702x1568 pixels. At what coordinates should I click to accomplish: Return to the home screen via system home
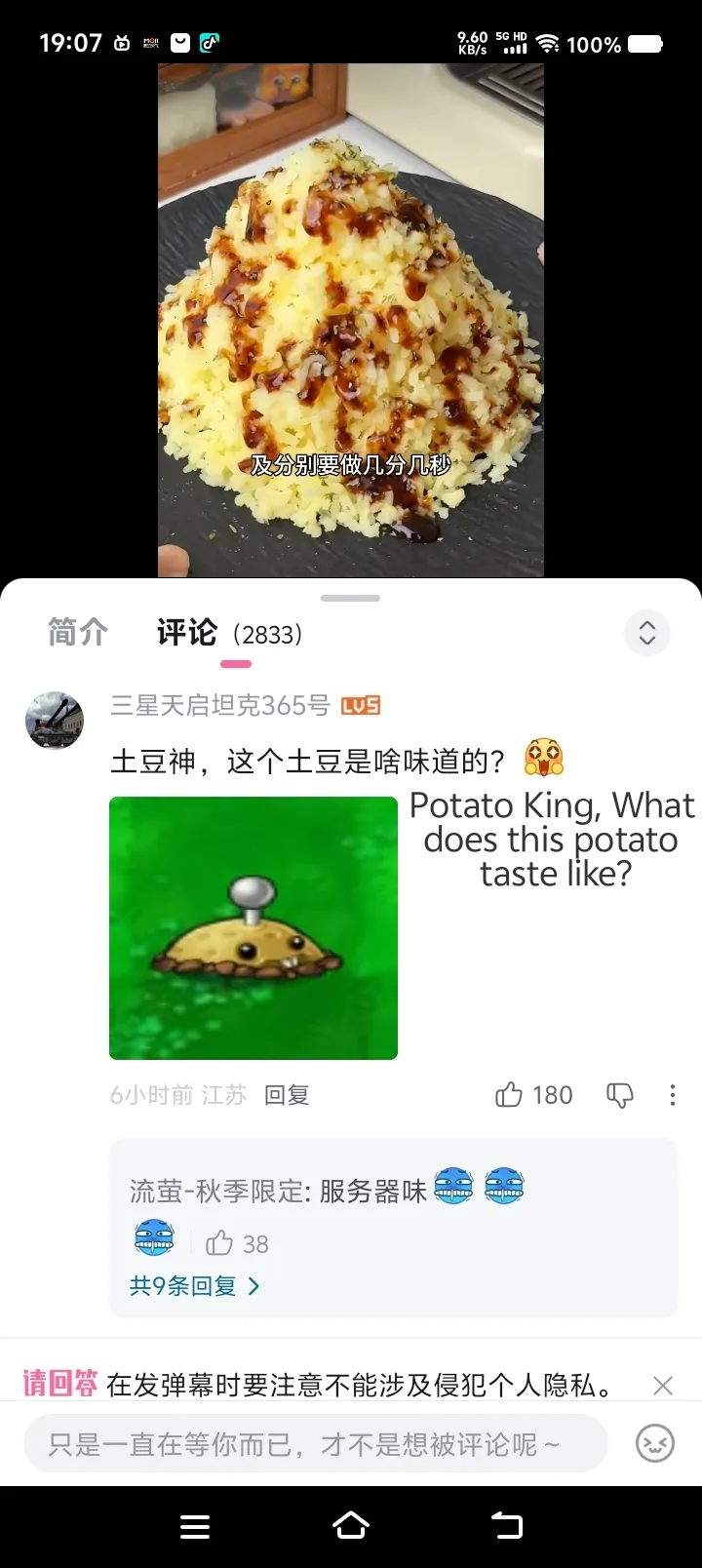pyautogui.click(x=351, y=1525)
